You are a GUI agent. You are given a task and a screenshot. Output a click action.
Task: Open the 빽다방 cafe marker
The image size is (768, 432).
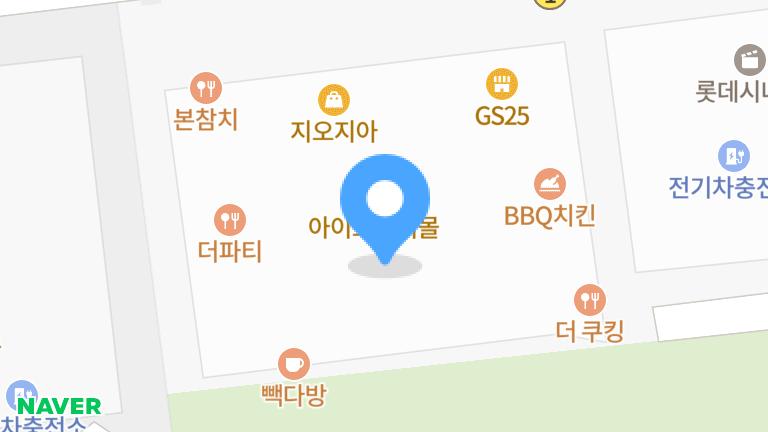293,363
